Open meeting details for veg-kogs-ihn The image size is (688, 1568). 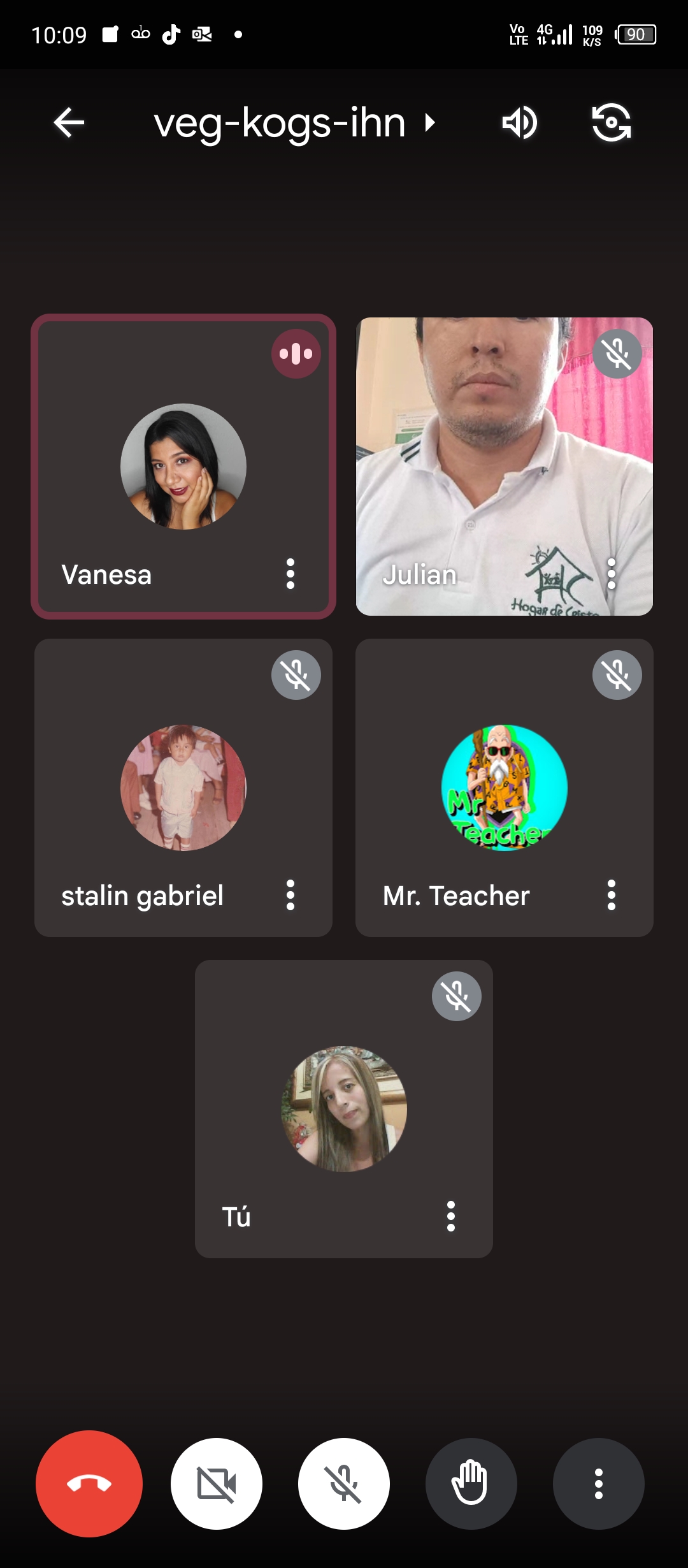coord(293,122)
